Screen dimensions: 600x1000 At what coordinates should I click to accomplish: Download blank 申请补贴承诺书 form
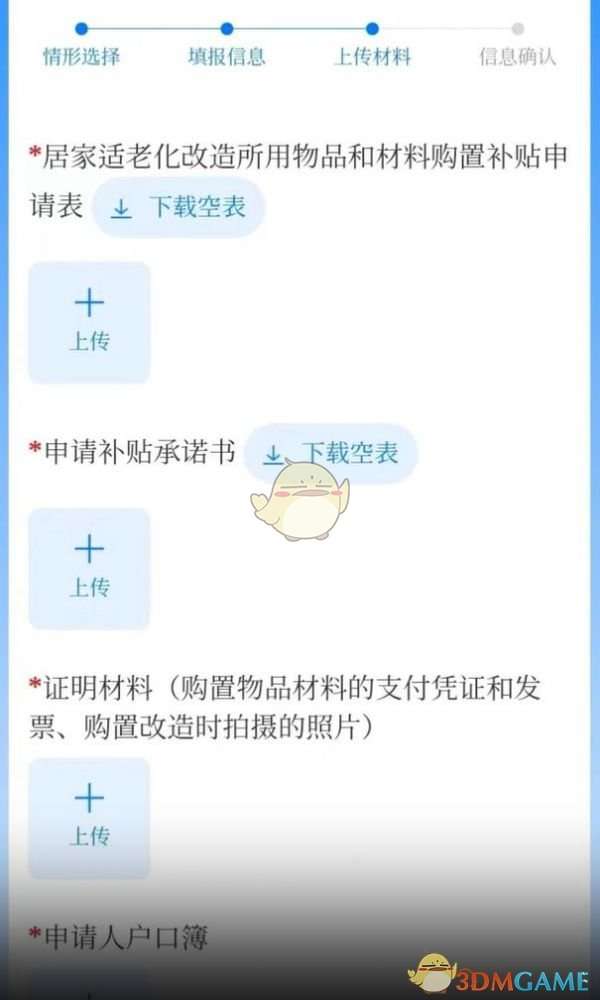click(331, 454)
